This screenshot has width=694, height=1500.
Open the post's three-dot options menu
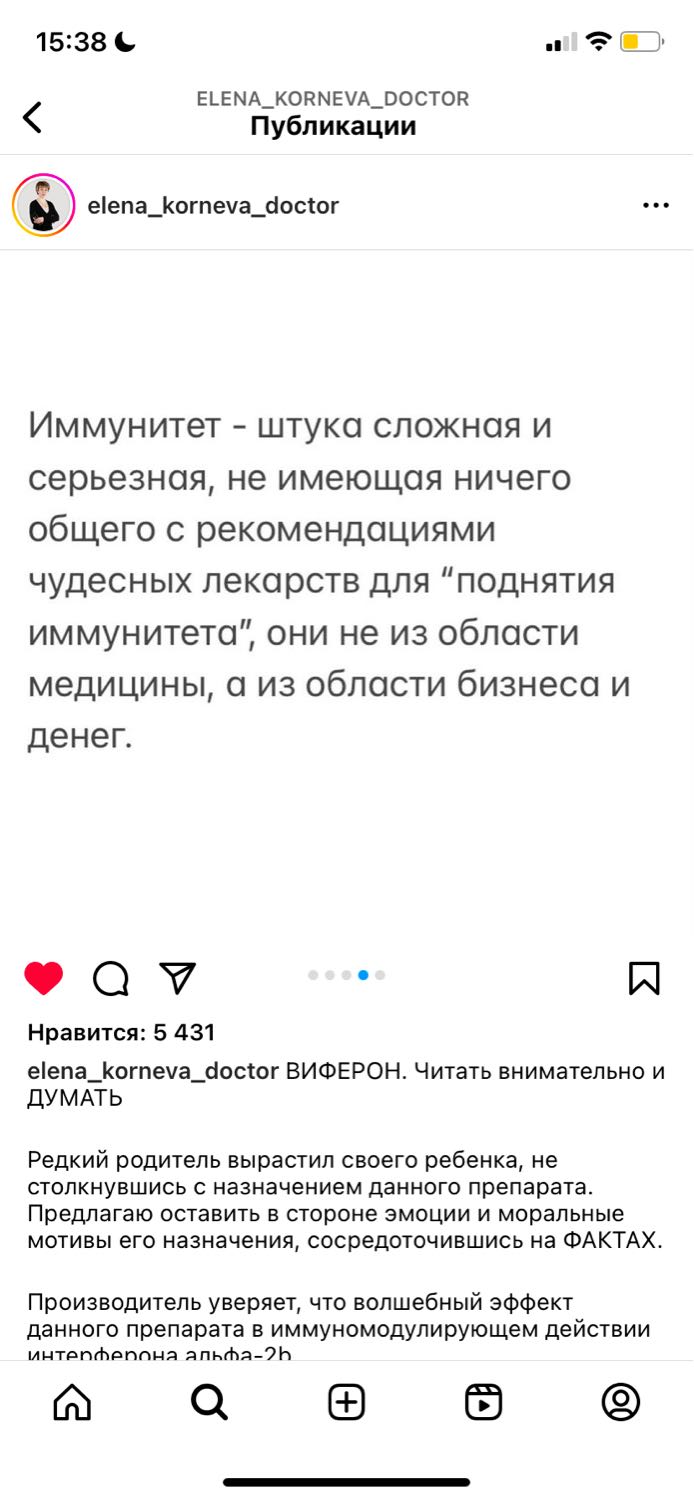click(655, 206)
